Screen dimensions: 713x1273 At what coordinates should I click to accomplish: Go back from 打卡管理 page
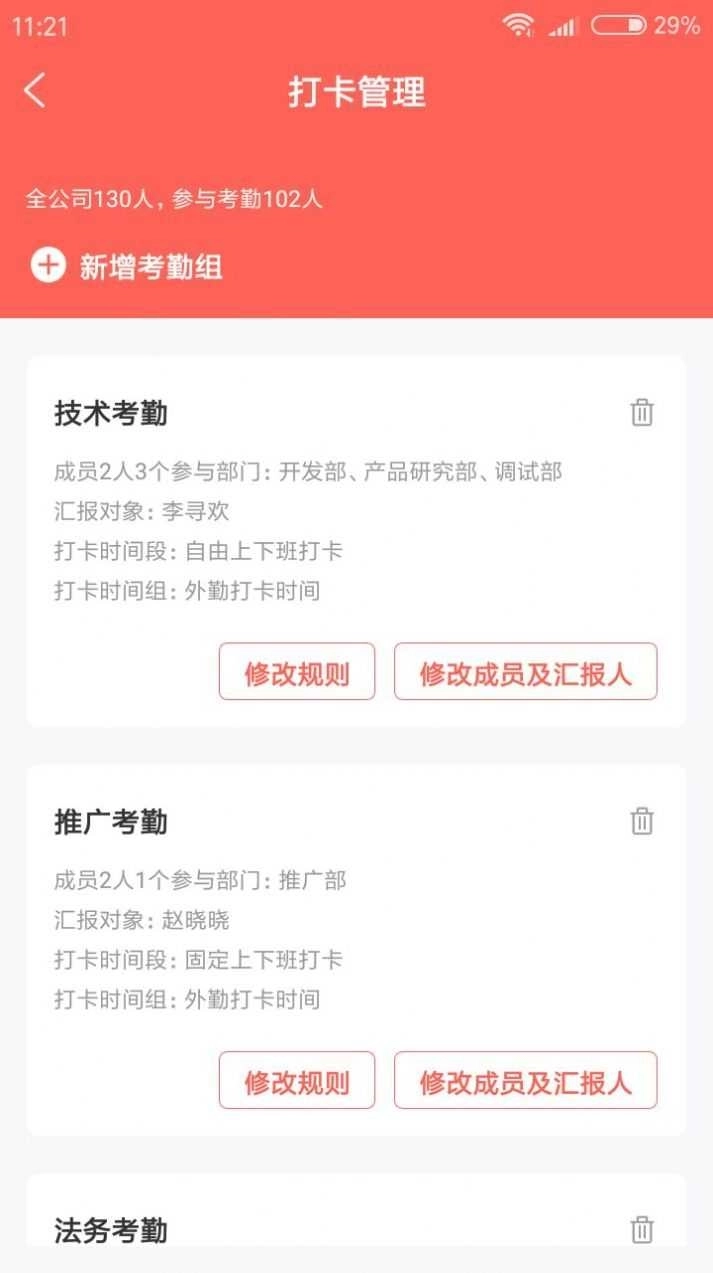(35, 91)
